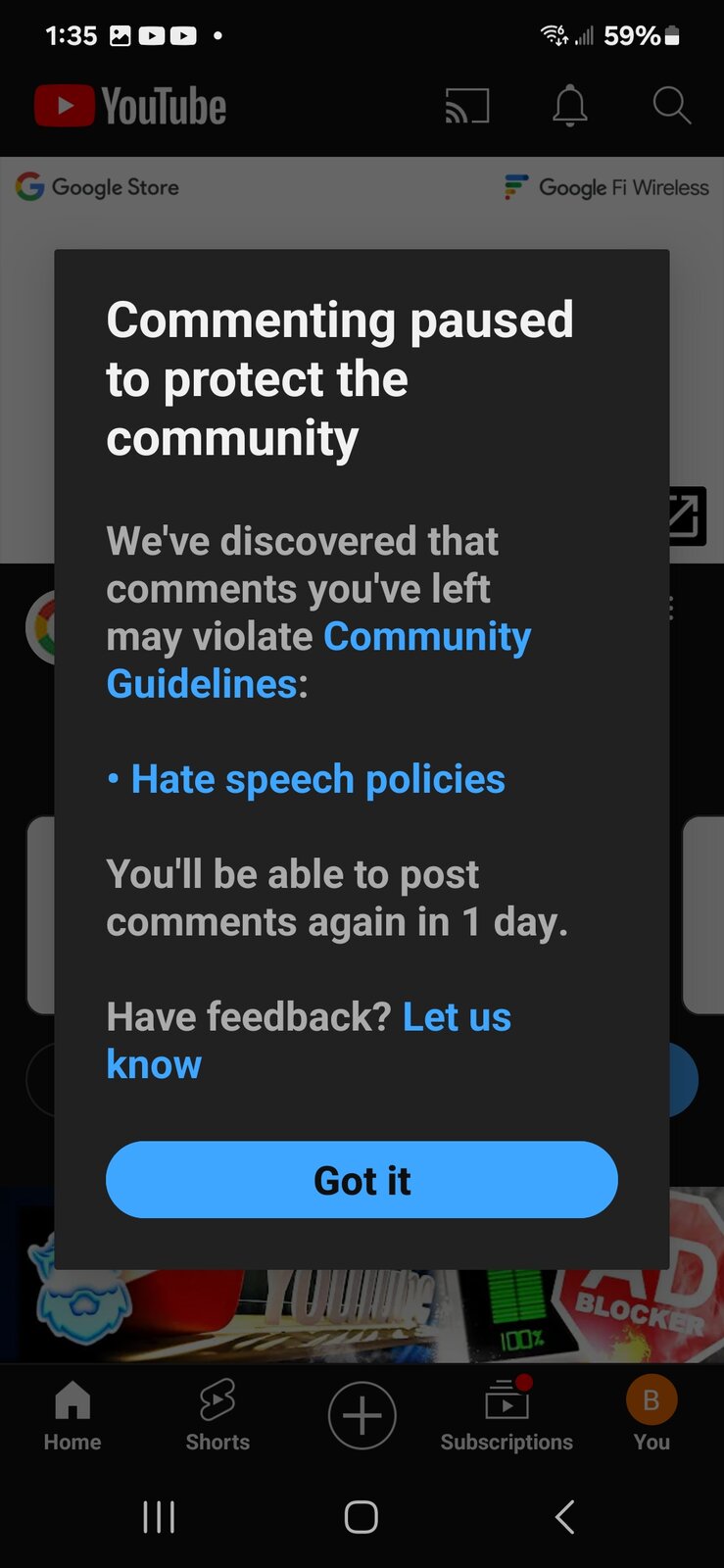
Task: Tap Let us know feedback link
Action: click(309, 1041)
